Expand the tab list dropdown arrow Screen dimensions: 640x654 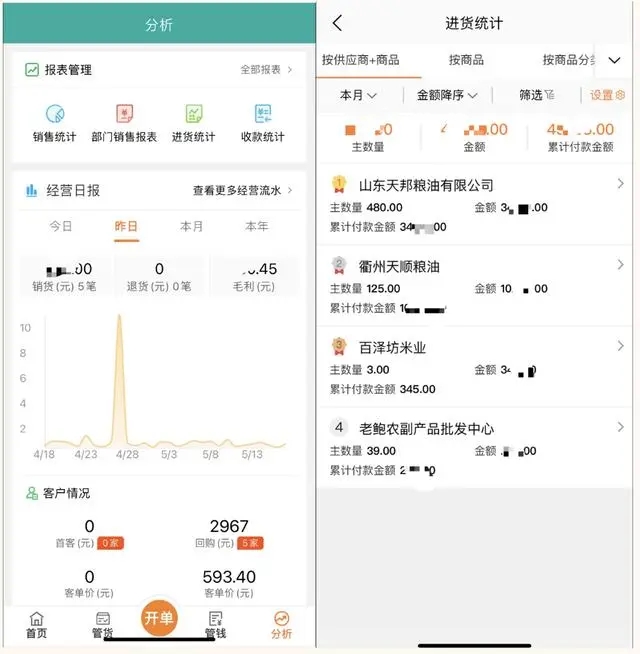(x=614, y=60)
